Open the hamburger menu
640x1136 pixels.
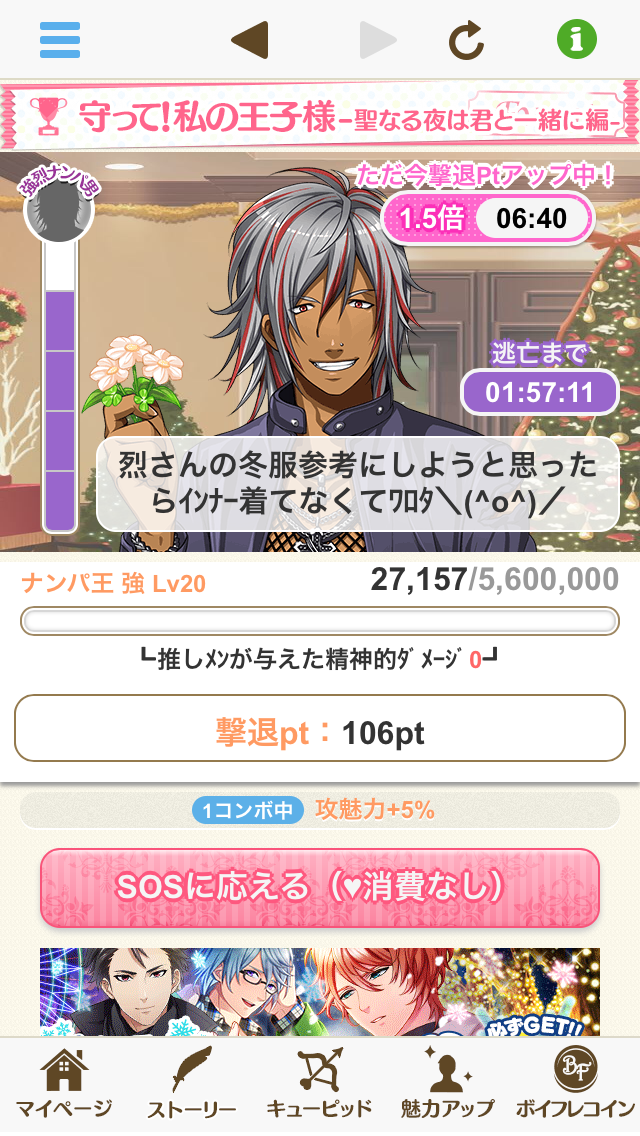pos(60,40)
